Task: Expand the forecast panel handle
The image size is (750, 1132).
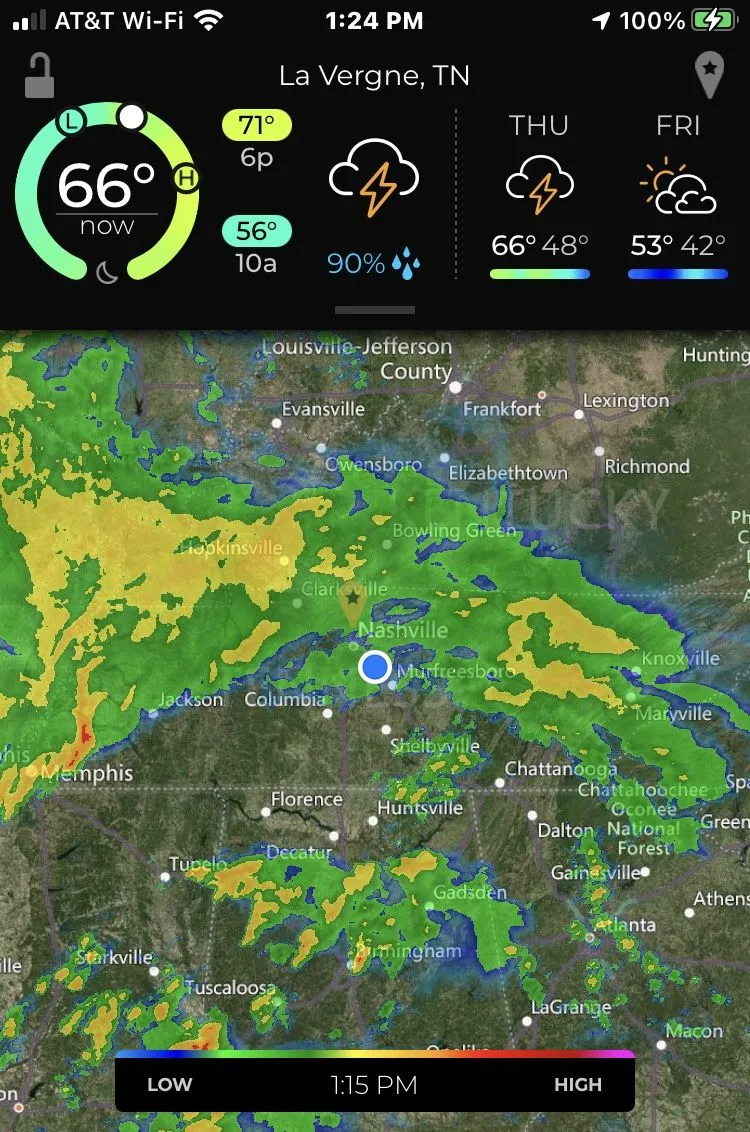Action: (x=375, y=310)
